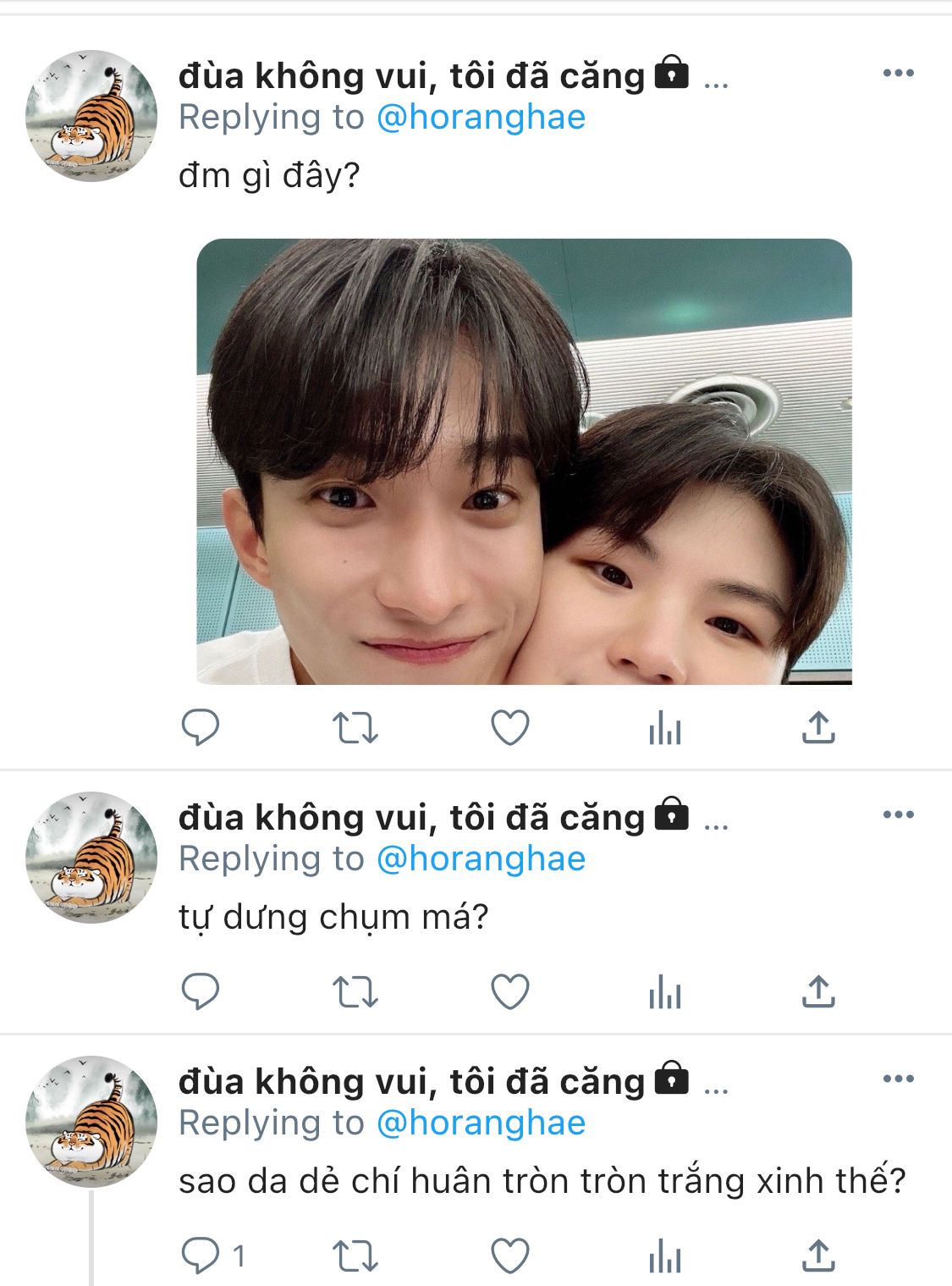
Task: Like the 'tự dưng chụm má?' tweet
Action: point(510,992)
